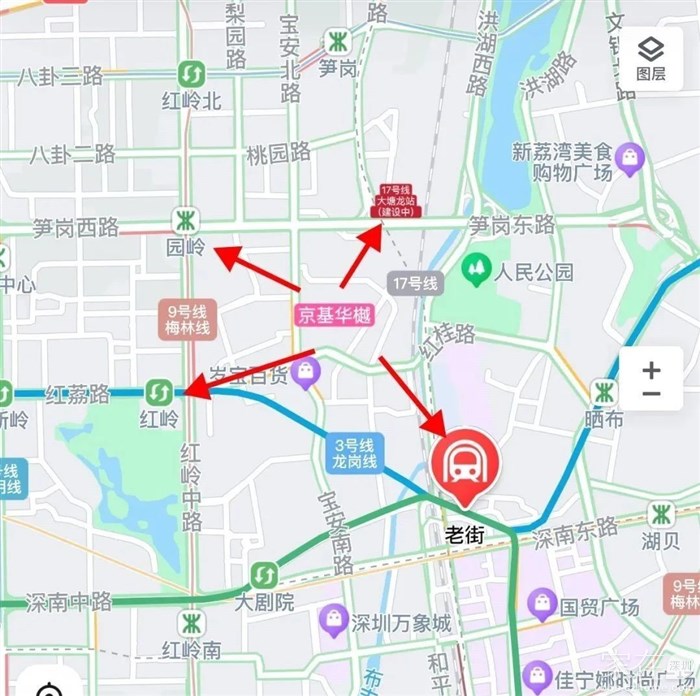This screenshot has height=696, width=700.
Task: Tap the 晒布 metro station icon
Action: pos(604,392)
